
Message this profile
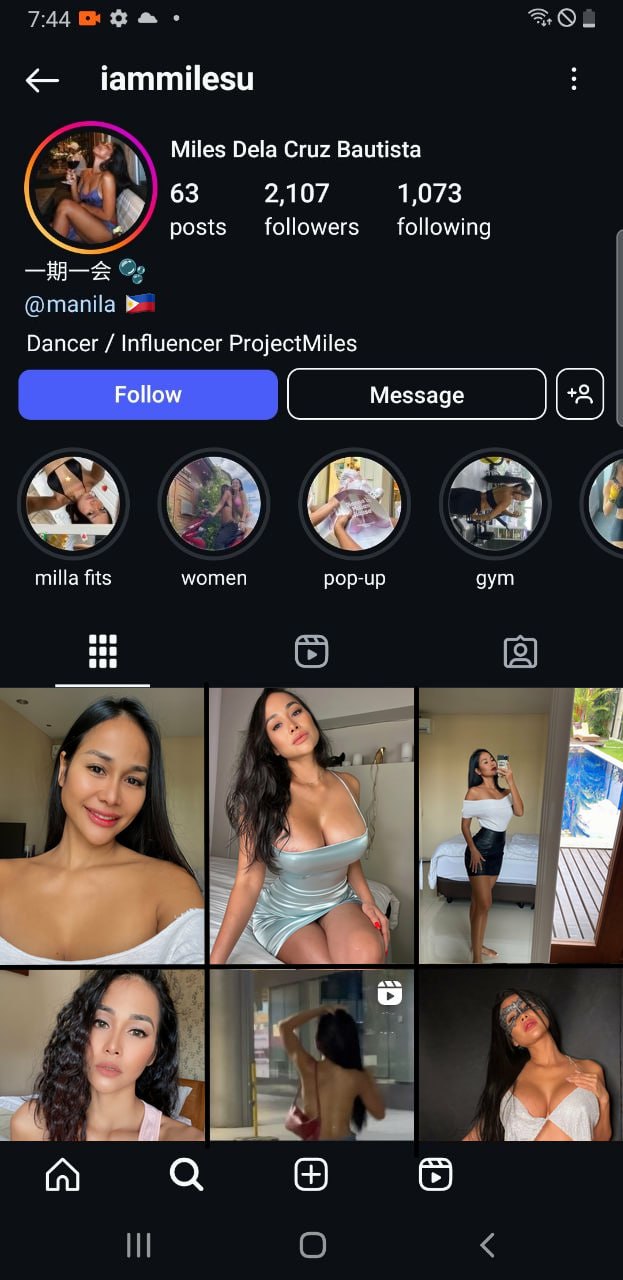pyautogui.click(x=416, y=395)
